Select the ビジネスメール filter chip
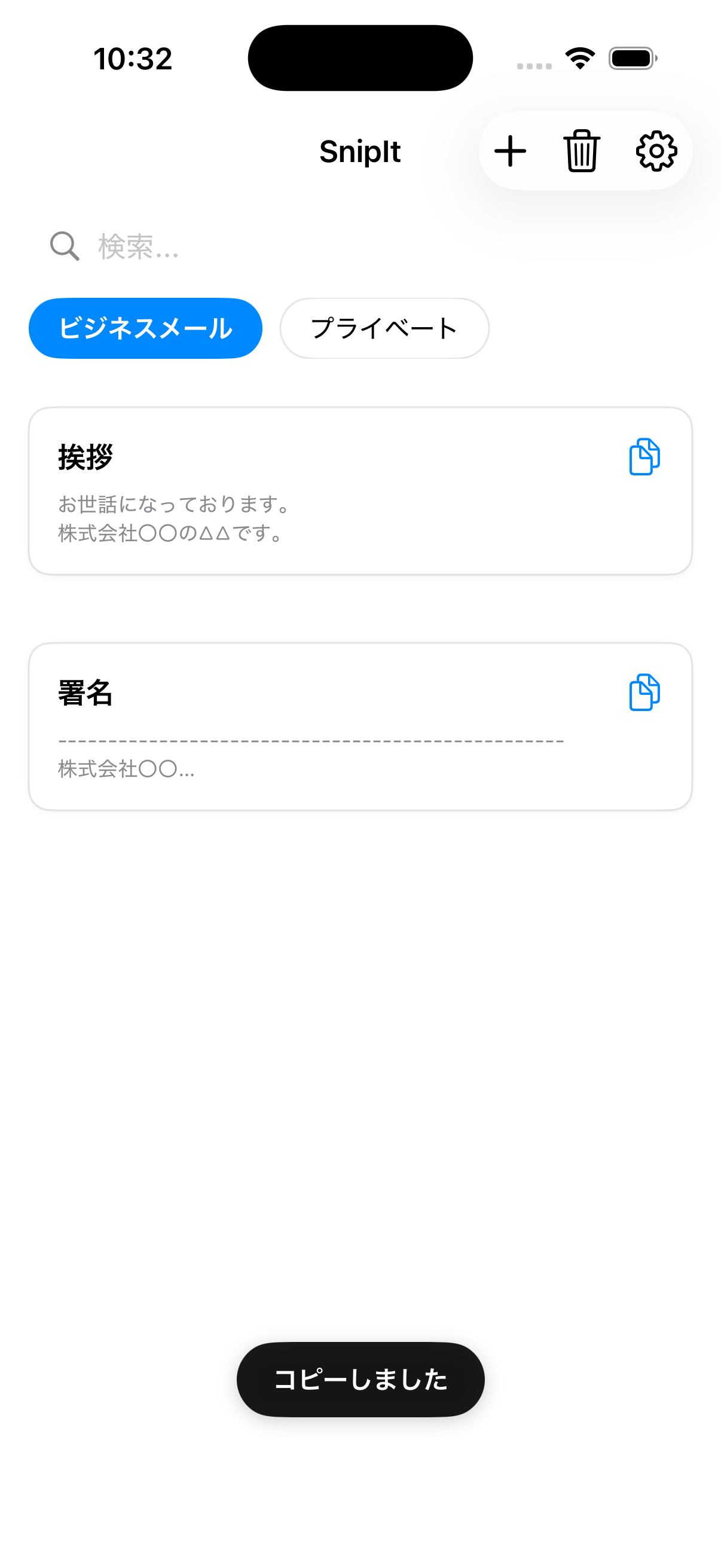The width and height of the screenshot is (721, 1568). (x=145, y=328)
